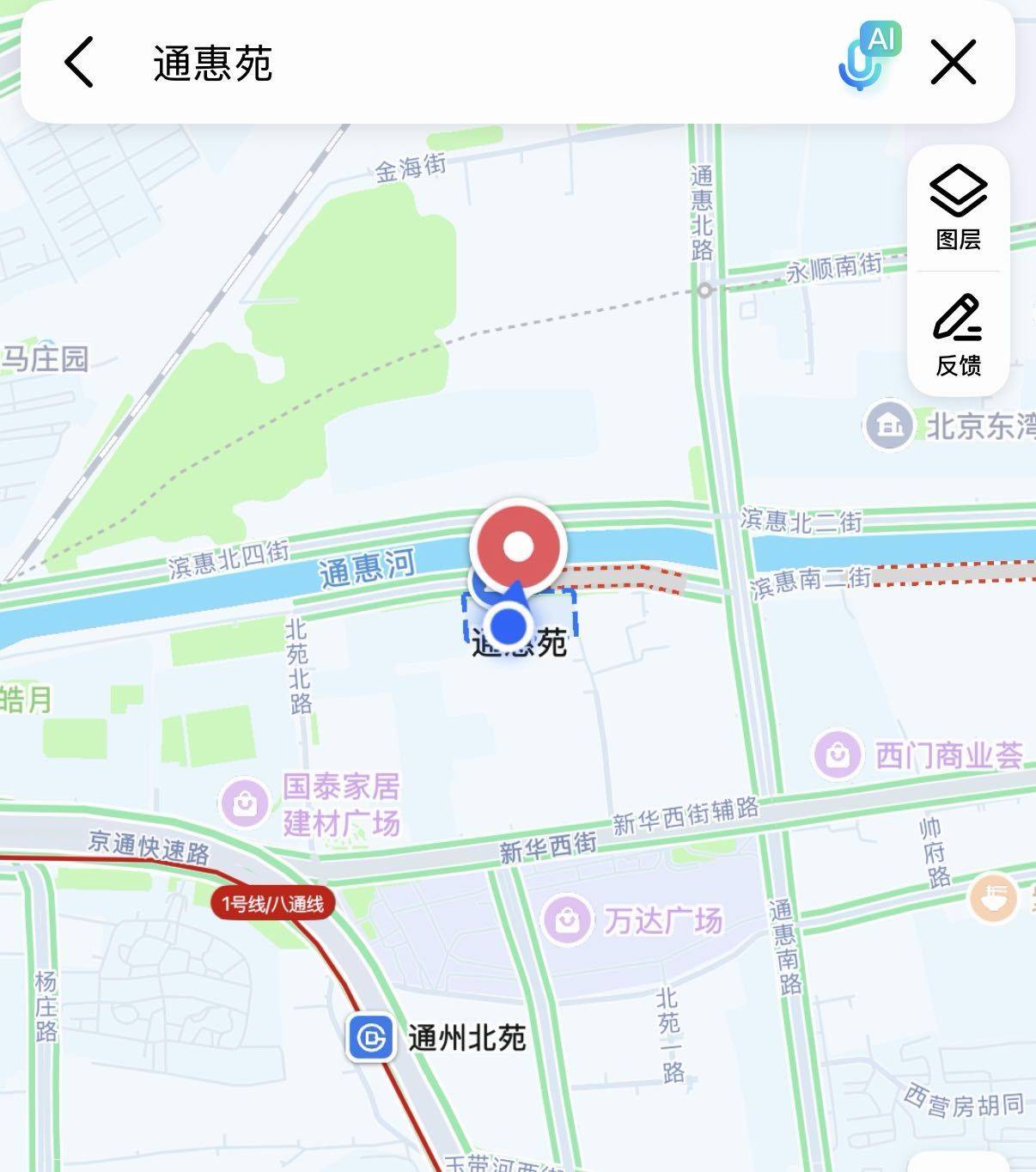Open the 西门商业荟 place marker

838,755
